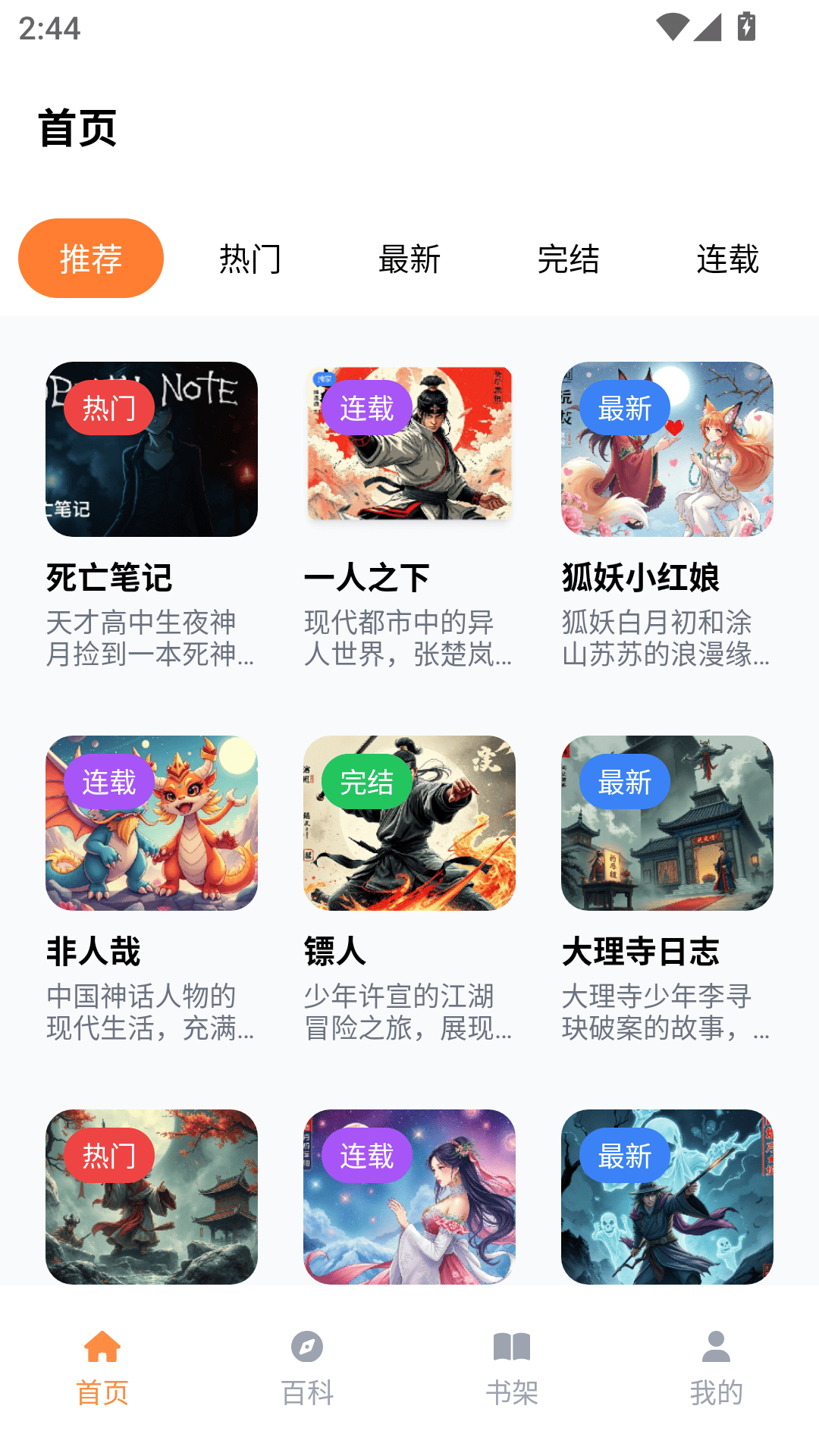Open the 我的 profile tab

click(717, 1367)
